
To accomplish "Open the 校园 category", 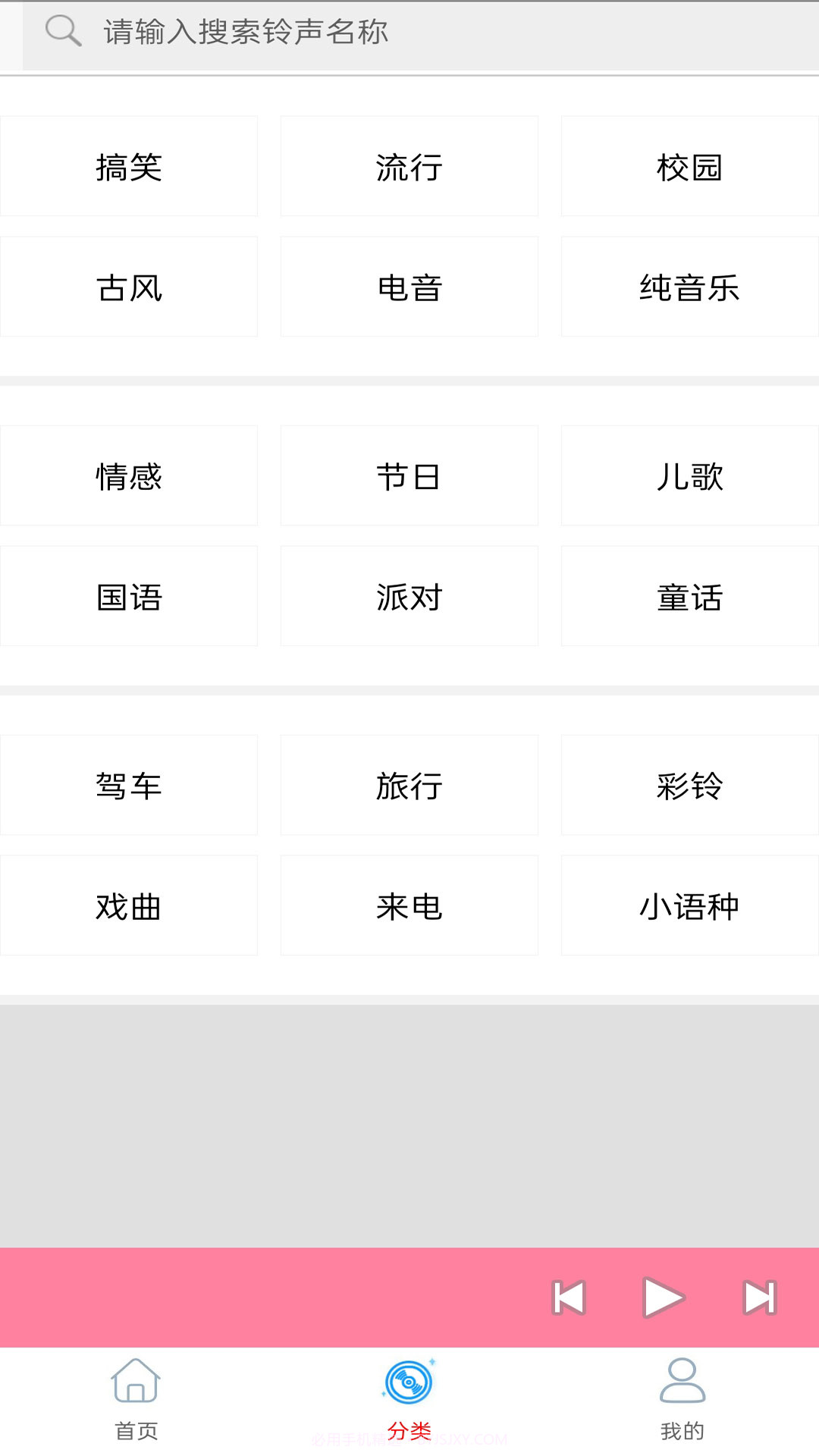I will coord(689,167).
